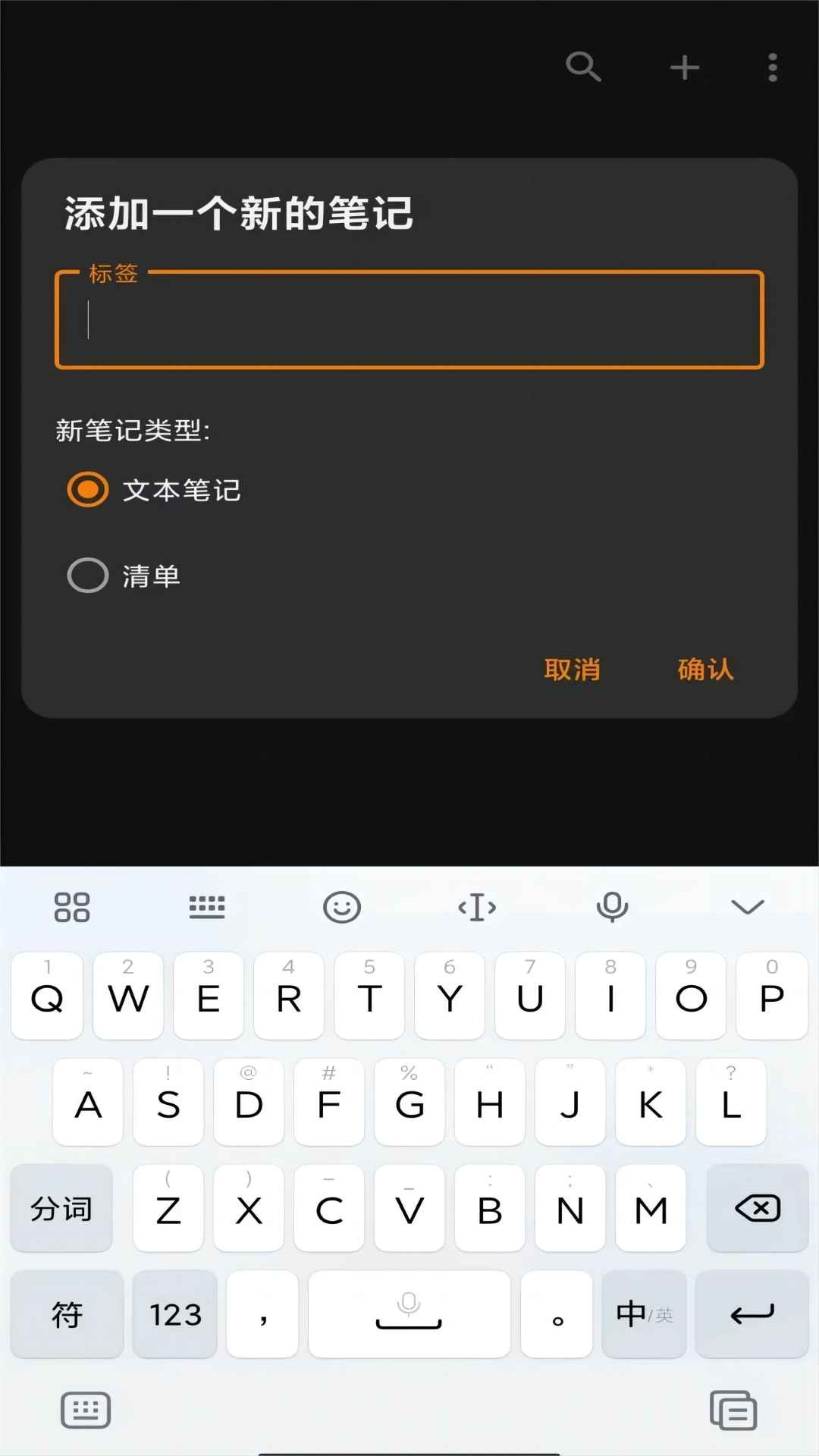Select the 文本笔记 note type
This screenshot has height=1456, width=819.
click(x=88, y=490)
